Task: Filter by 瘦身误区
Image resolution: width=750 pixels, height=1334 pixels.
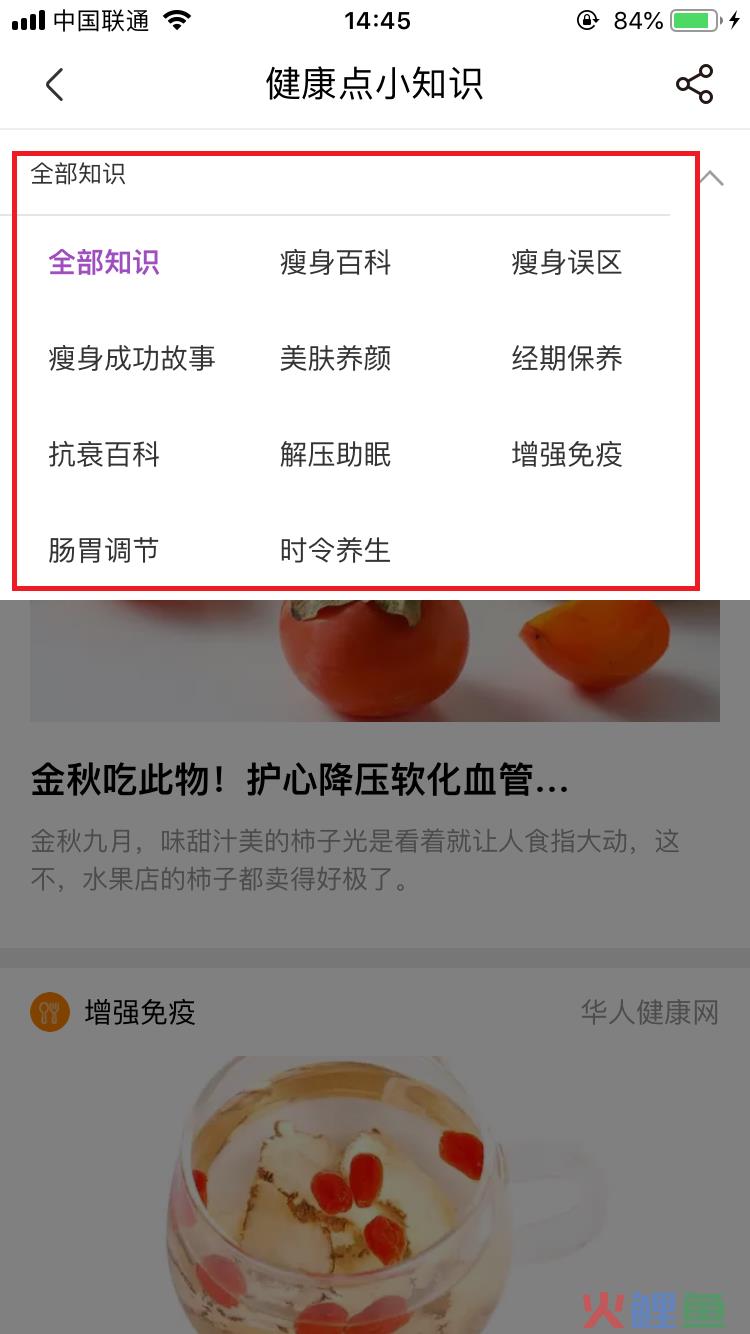Action: 567,263
